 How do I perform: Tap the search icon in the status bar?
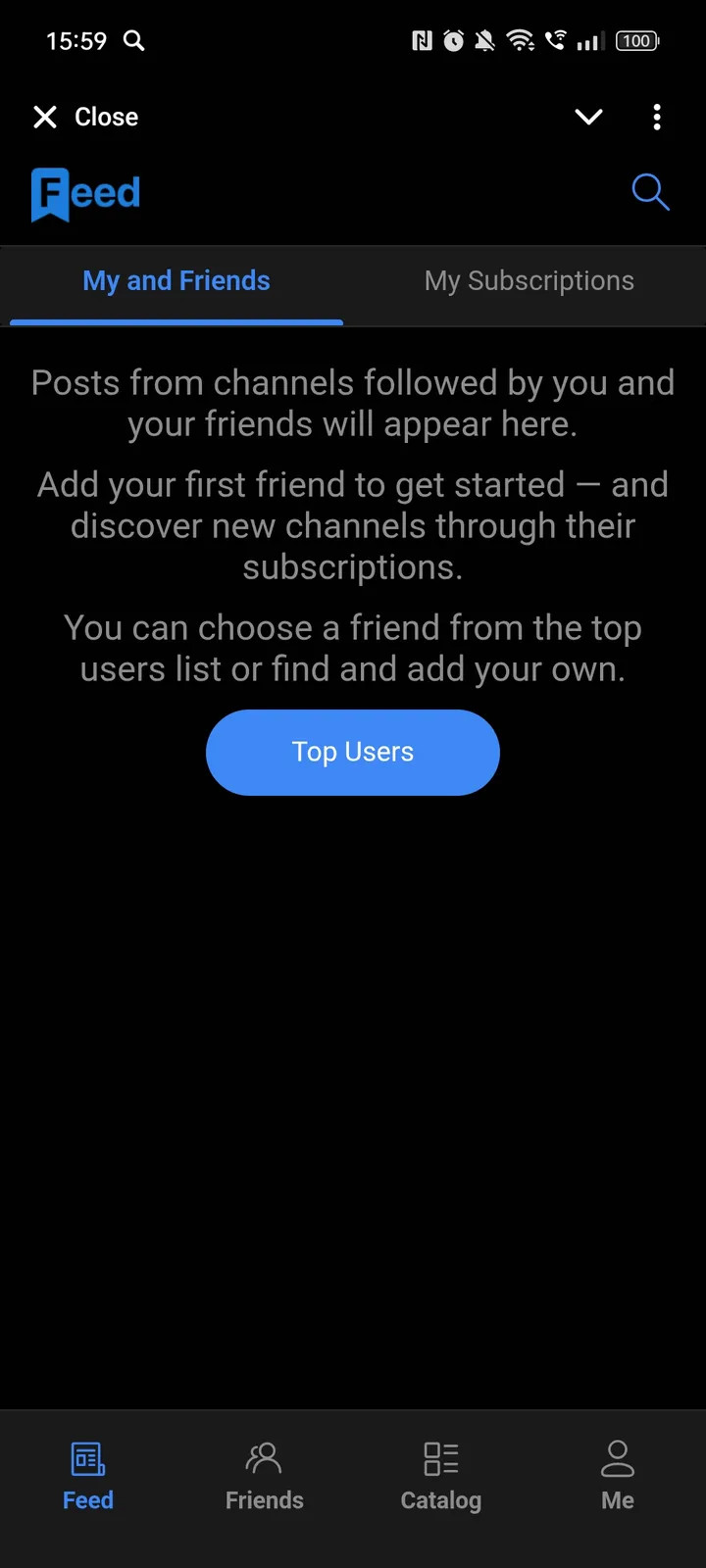click(133, 41)
